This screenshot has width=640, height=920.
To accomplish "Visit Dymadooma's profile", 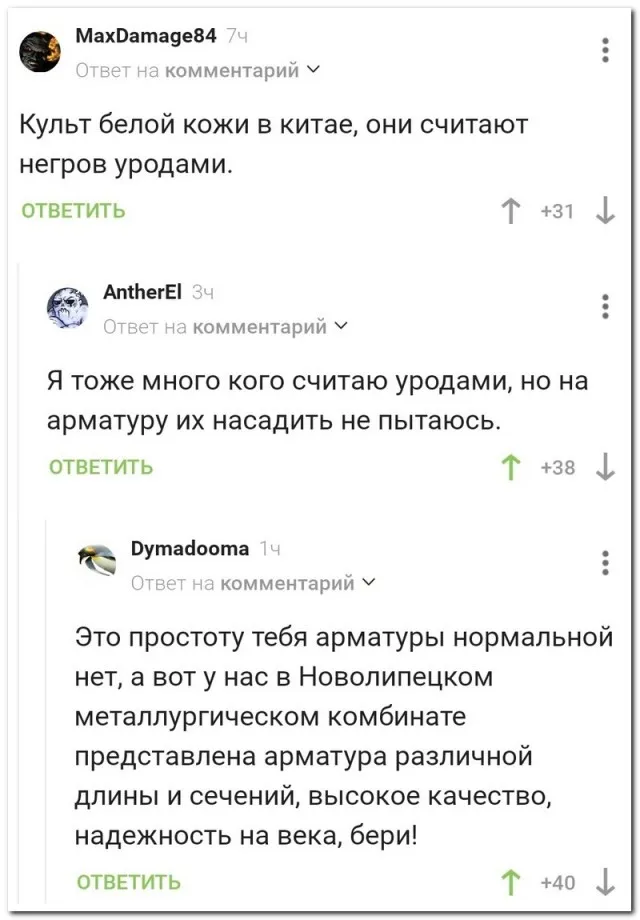I will click(190, 549).
